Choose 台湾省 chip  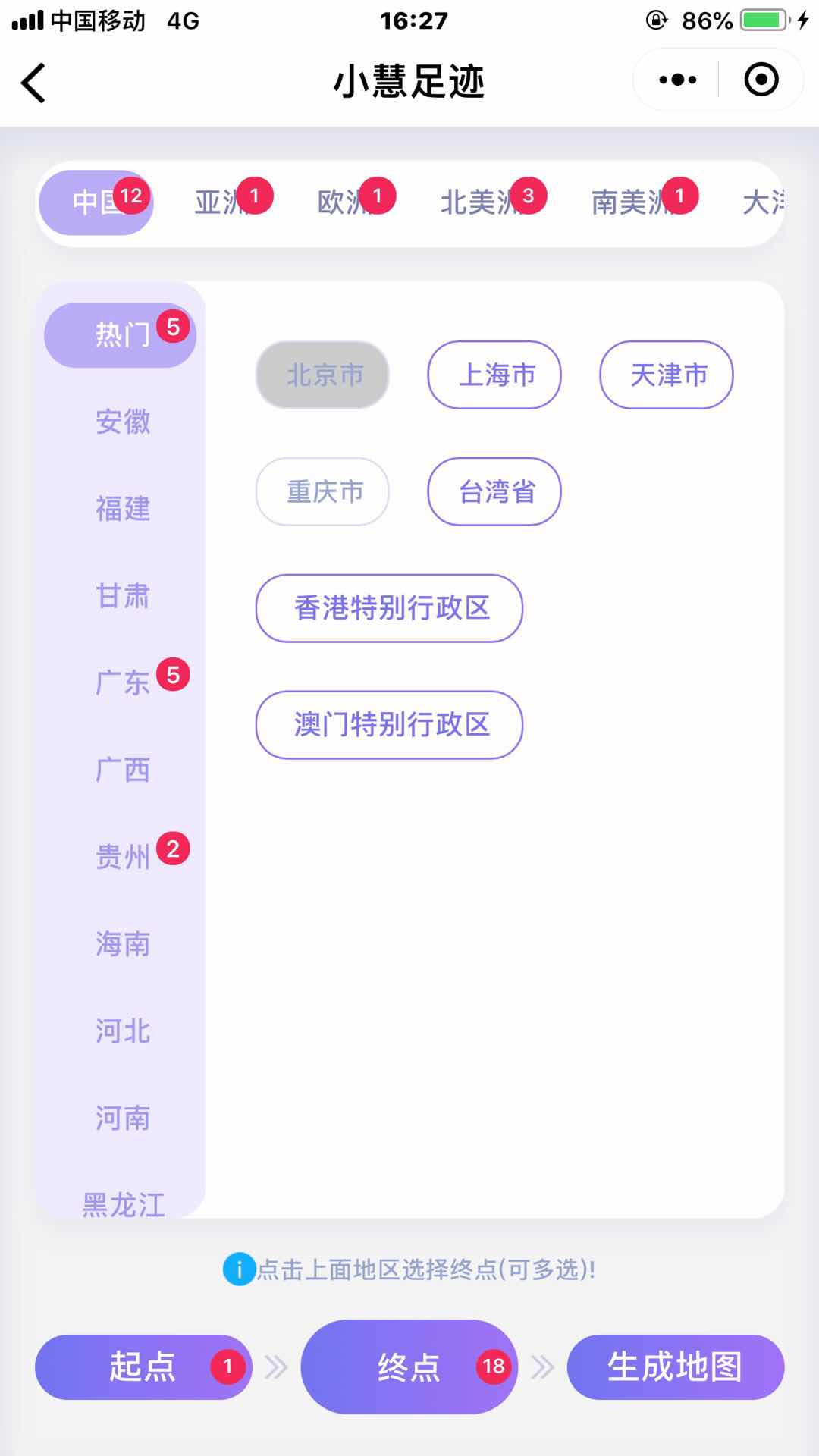494,491
